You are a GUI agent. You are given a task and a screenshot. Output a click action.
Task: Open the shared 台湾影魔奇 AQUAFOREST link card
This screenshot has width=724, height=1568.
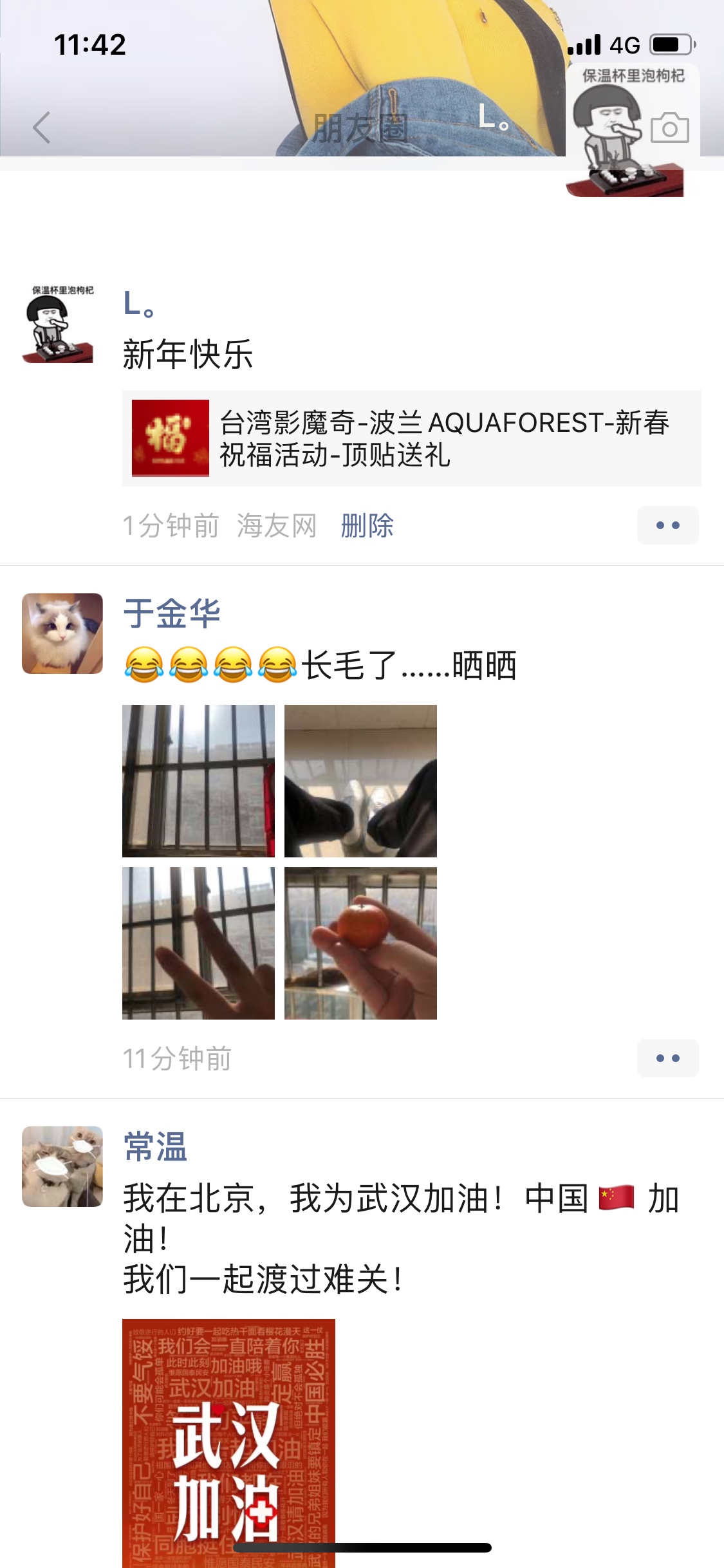click(x=412, y=438)
